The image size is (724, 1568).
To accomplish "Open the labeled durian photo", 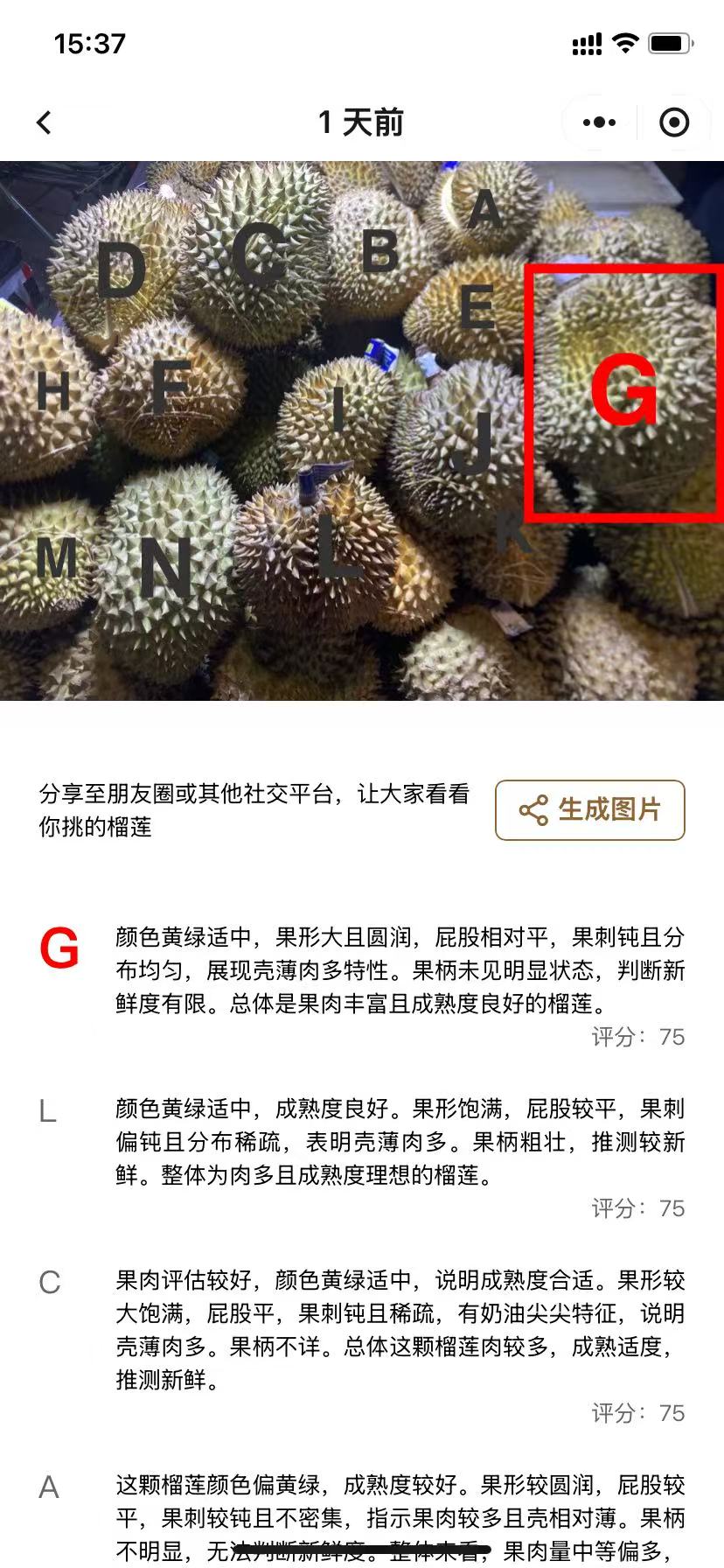I will click(x=362, y=430).
